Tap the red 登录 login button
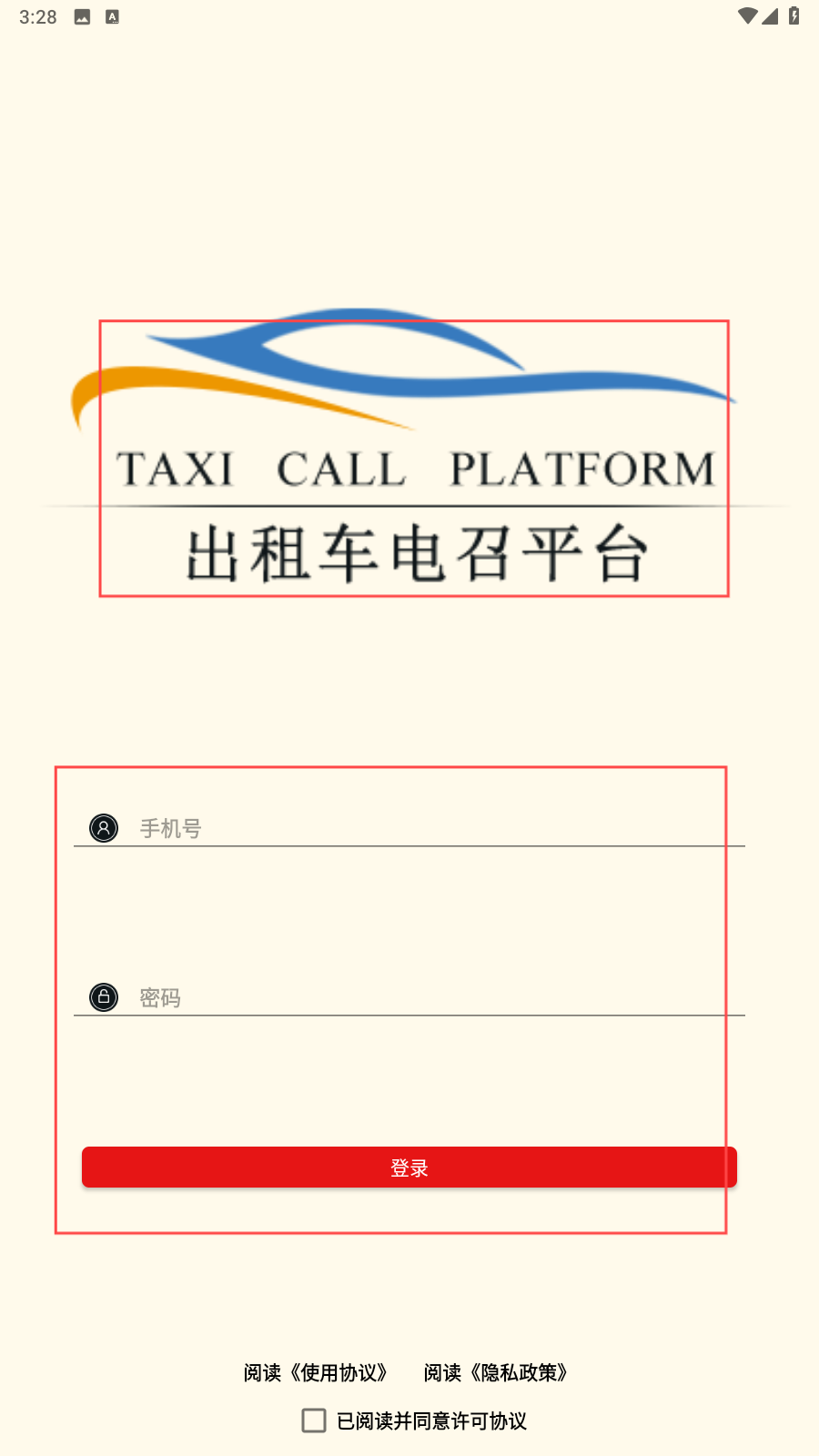Viewport: 819px width, 1456px height. point(409,1168)
